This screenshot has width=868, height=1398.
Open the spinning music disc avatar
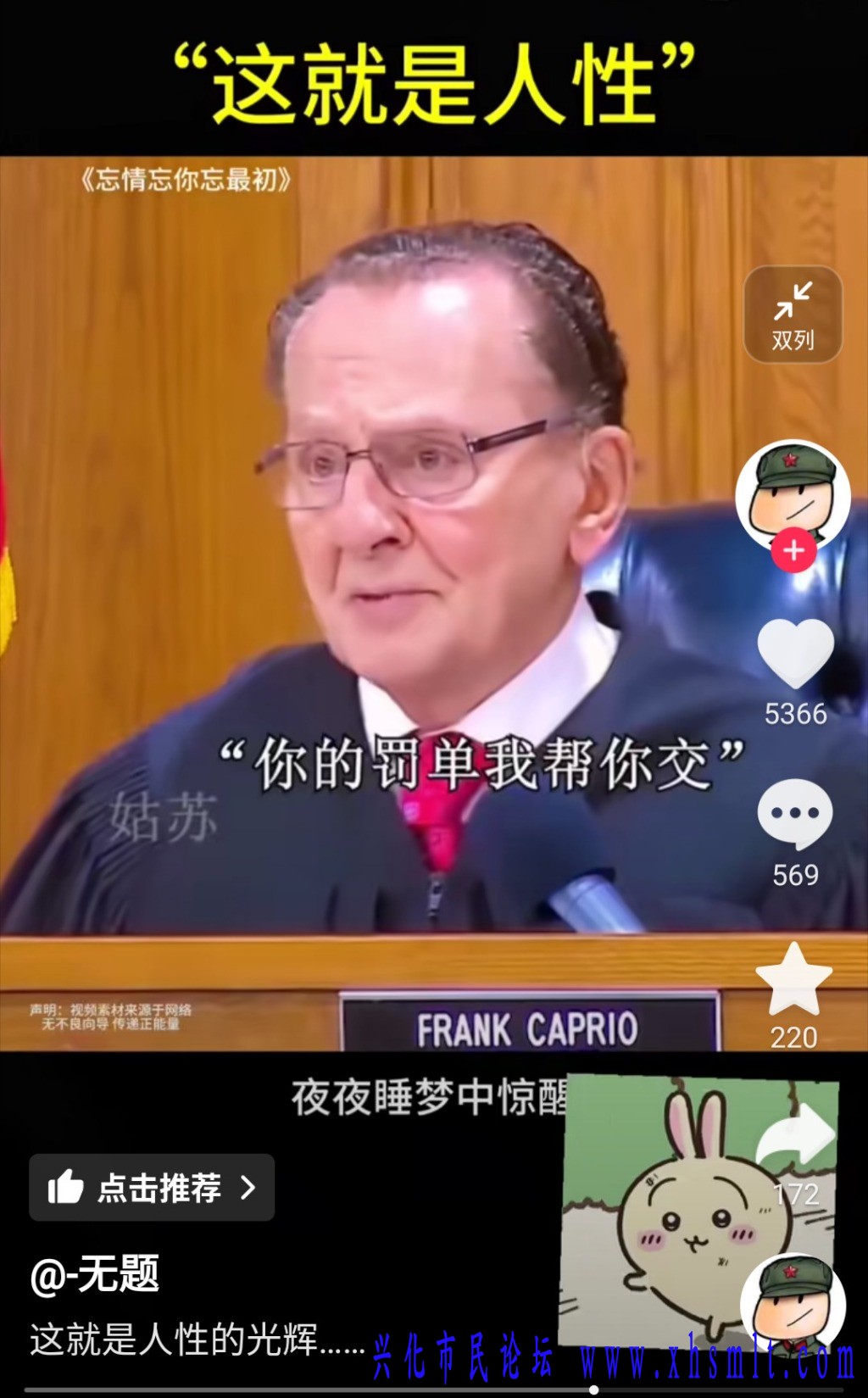(793, 1306)
